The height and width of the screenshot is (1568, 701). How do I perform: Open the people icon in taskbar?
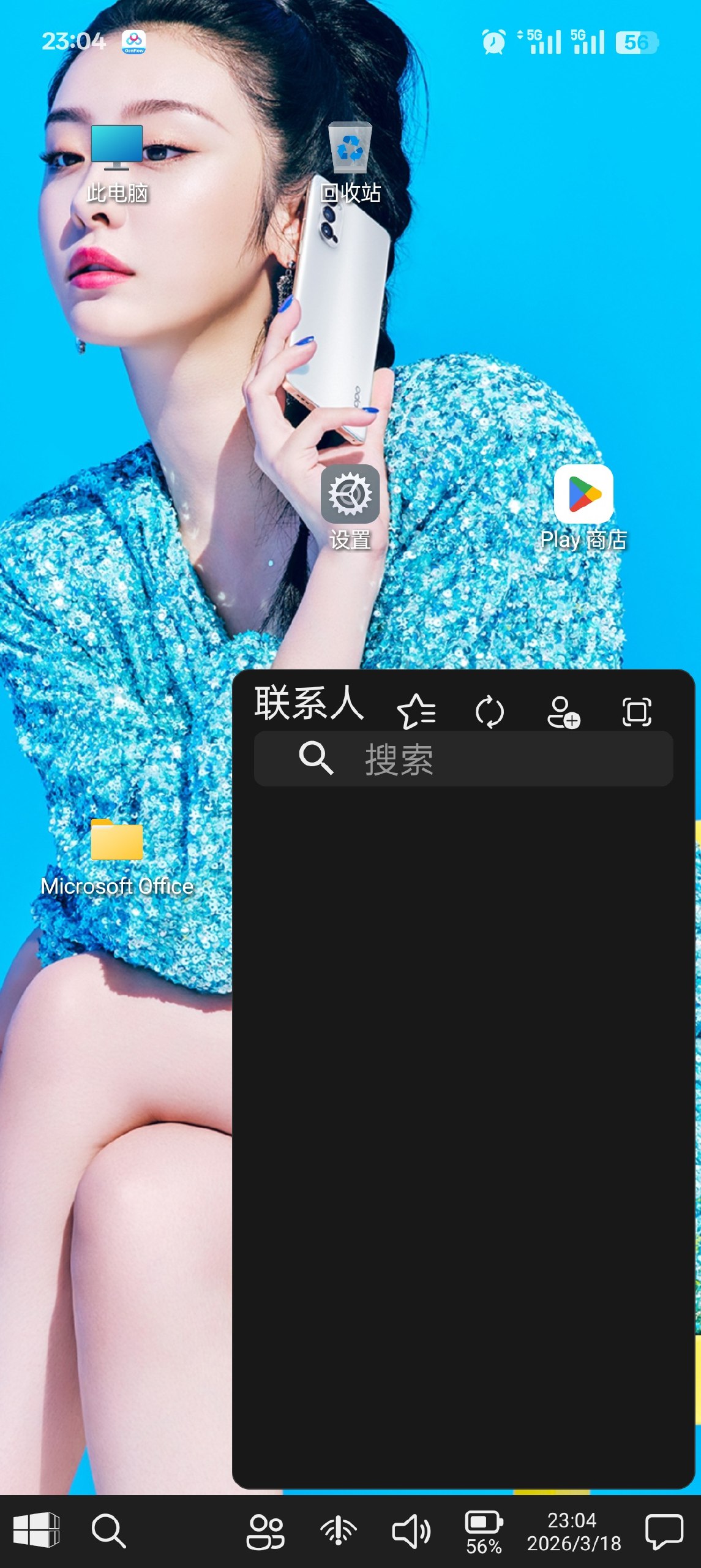[265, 1531]
